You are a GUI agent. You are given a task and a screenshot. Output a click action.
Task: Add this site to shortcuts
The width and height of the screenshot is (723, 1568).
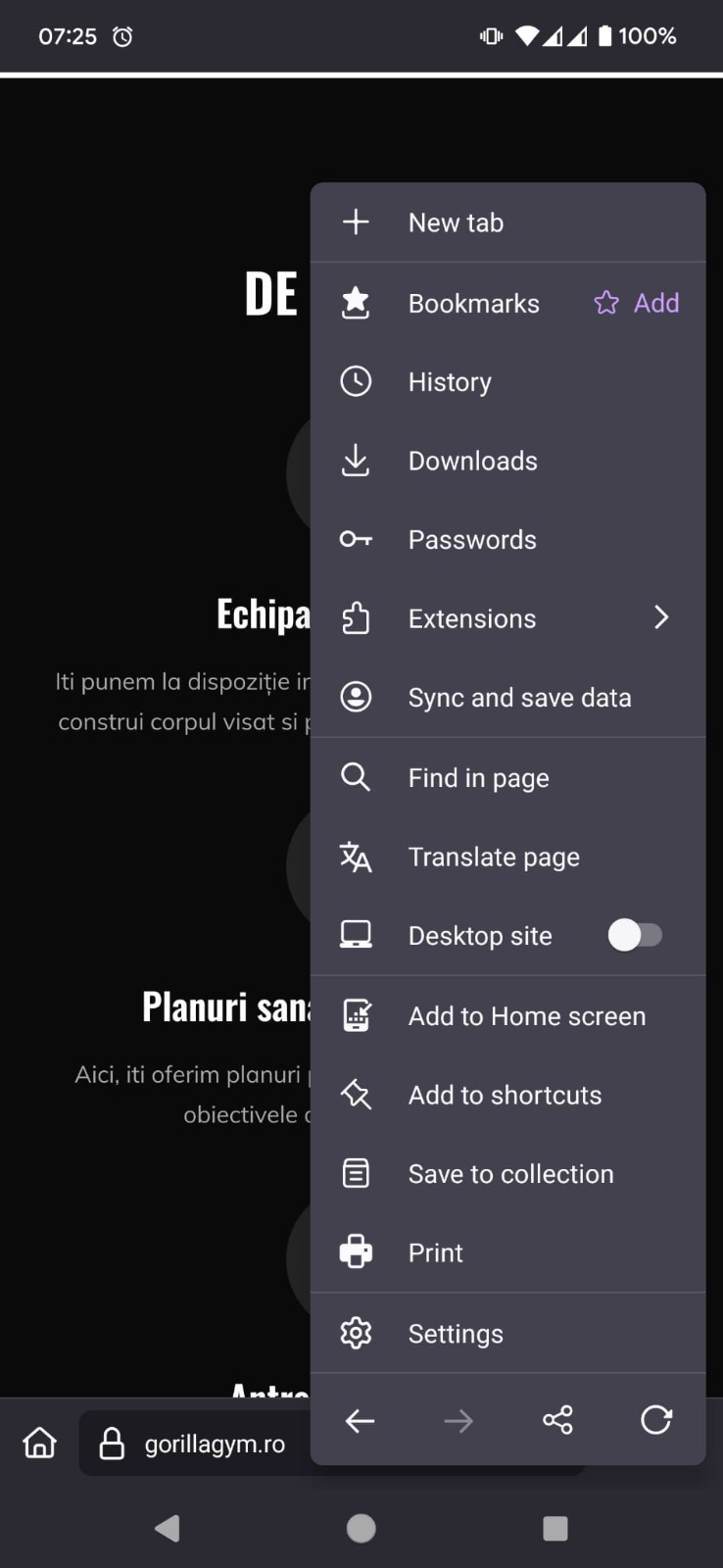pos(505,1095)
